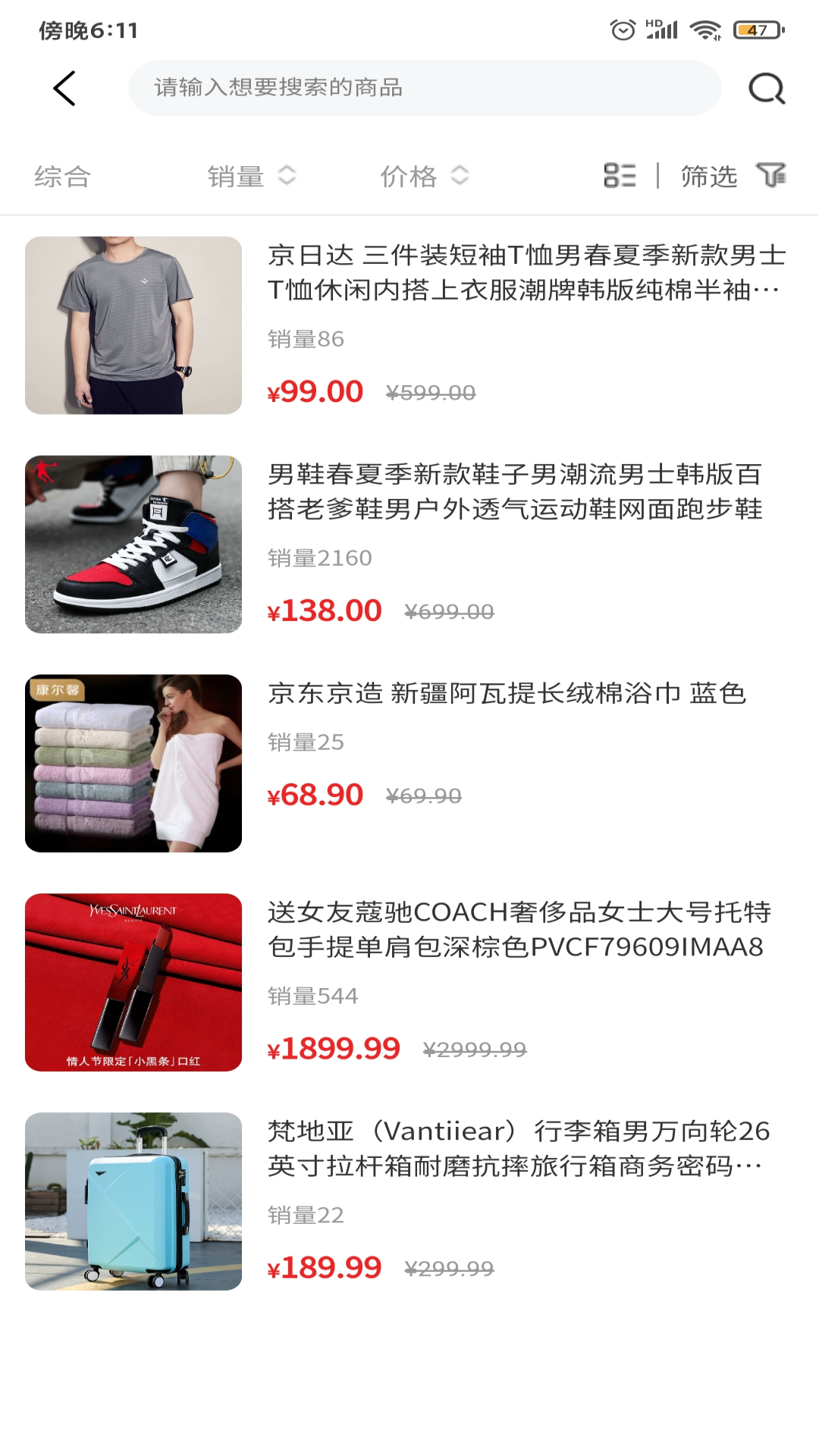The width and height of the screenshot is (819, 1456).
Task: Open the 男鞋春夏季新款 sneaker product
Action: pos(515,491)
